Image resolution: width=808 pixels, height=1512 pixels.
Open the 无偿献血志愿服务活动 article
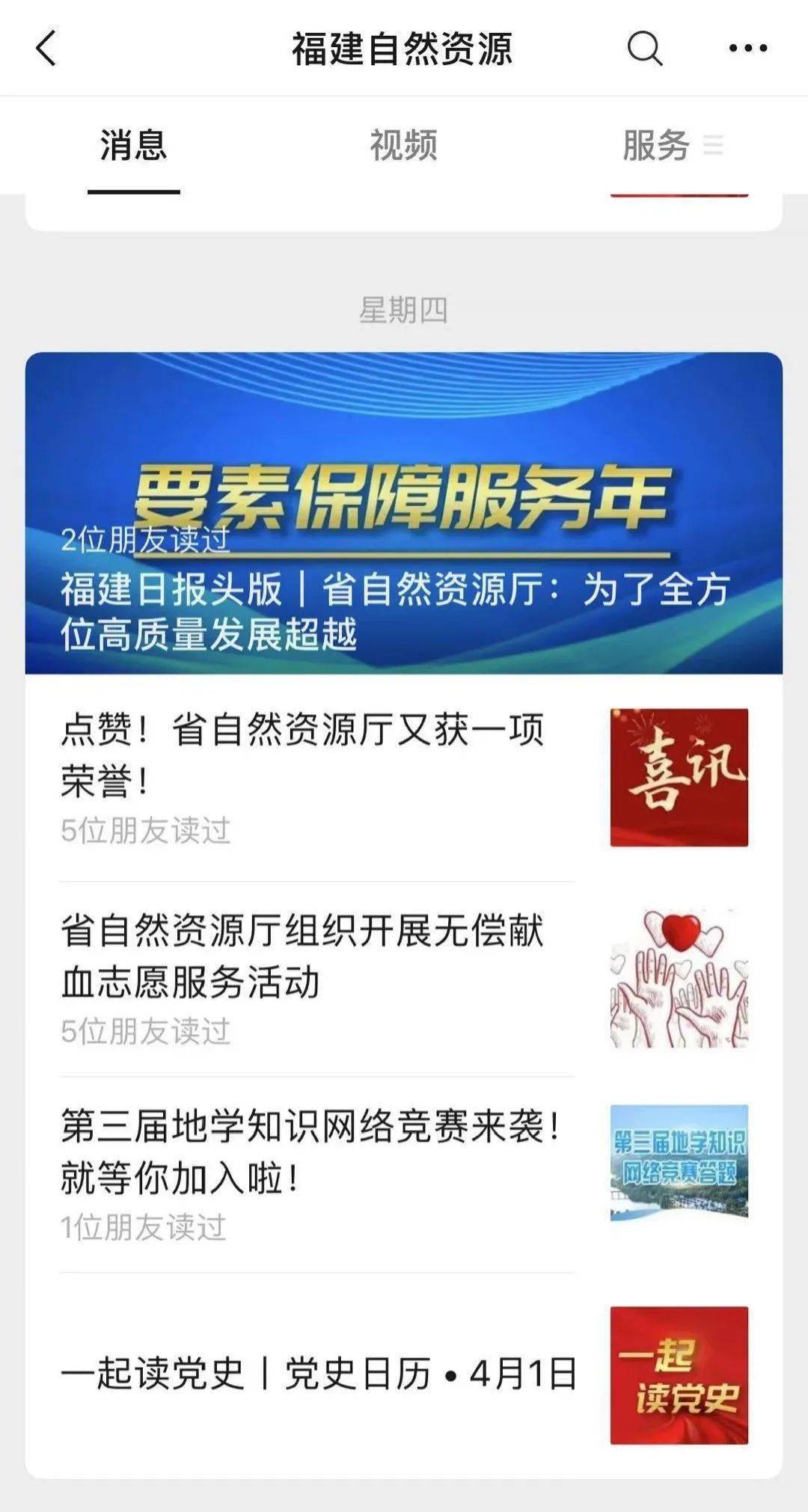click(404, 978)
